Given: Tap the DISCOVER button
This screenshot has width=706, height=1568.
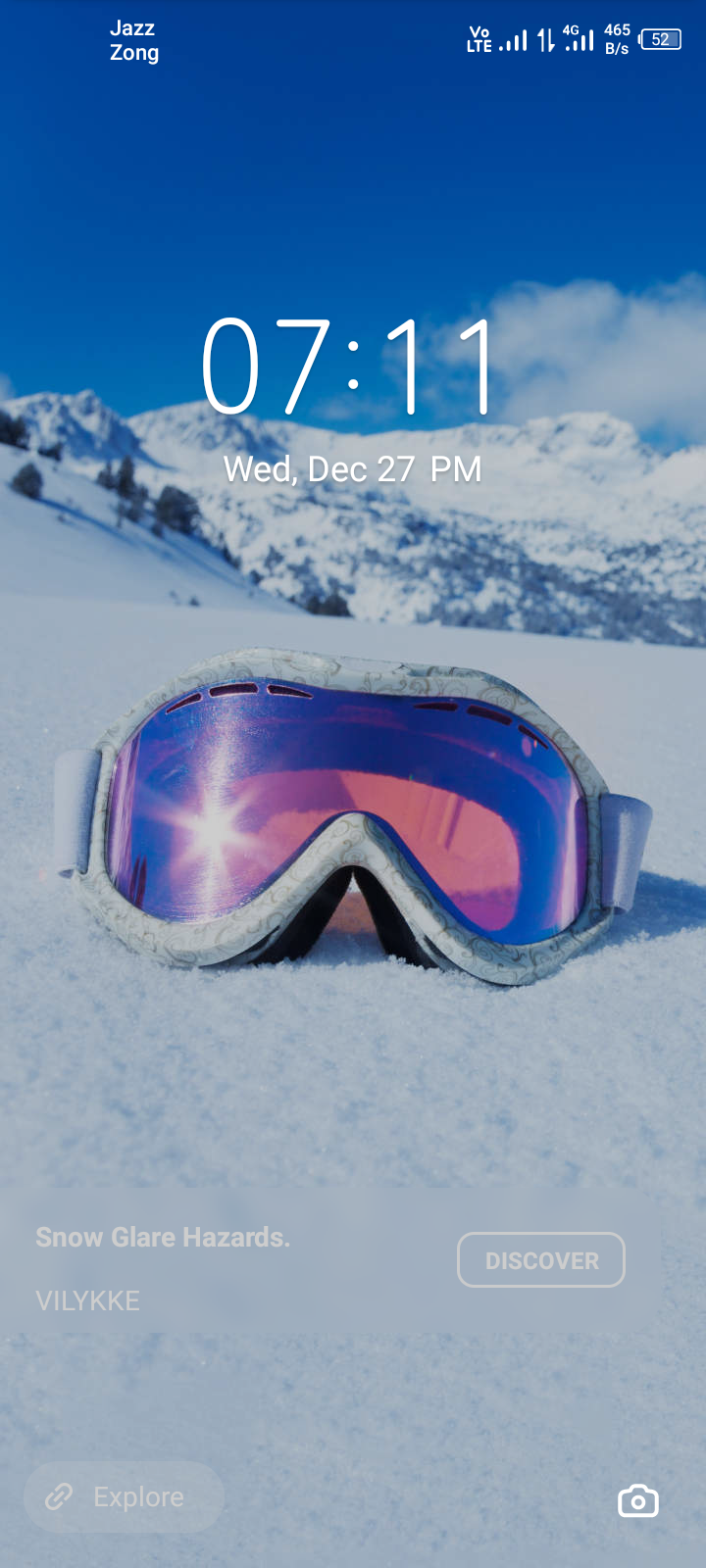Looking at the screenshot, I should pyautogui.click(x=540, y=1260).
